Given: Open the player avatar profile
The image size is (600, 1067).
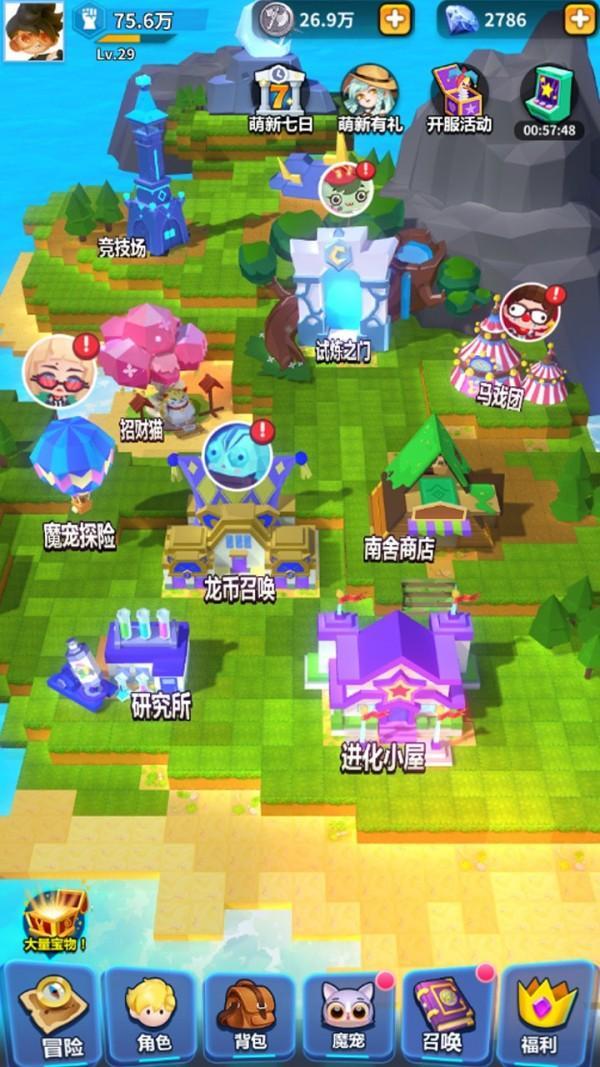Looking at the screenshot, I should (x=33, y=30).
